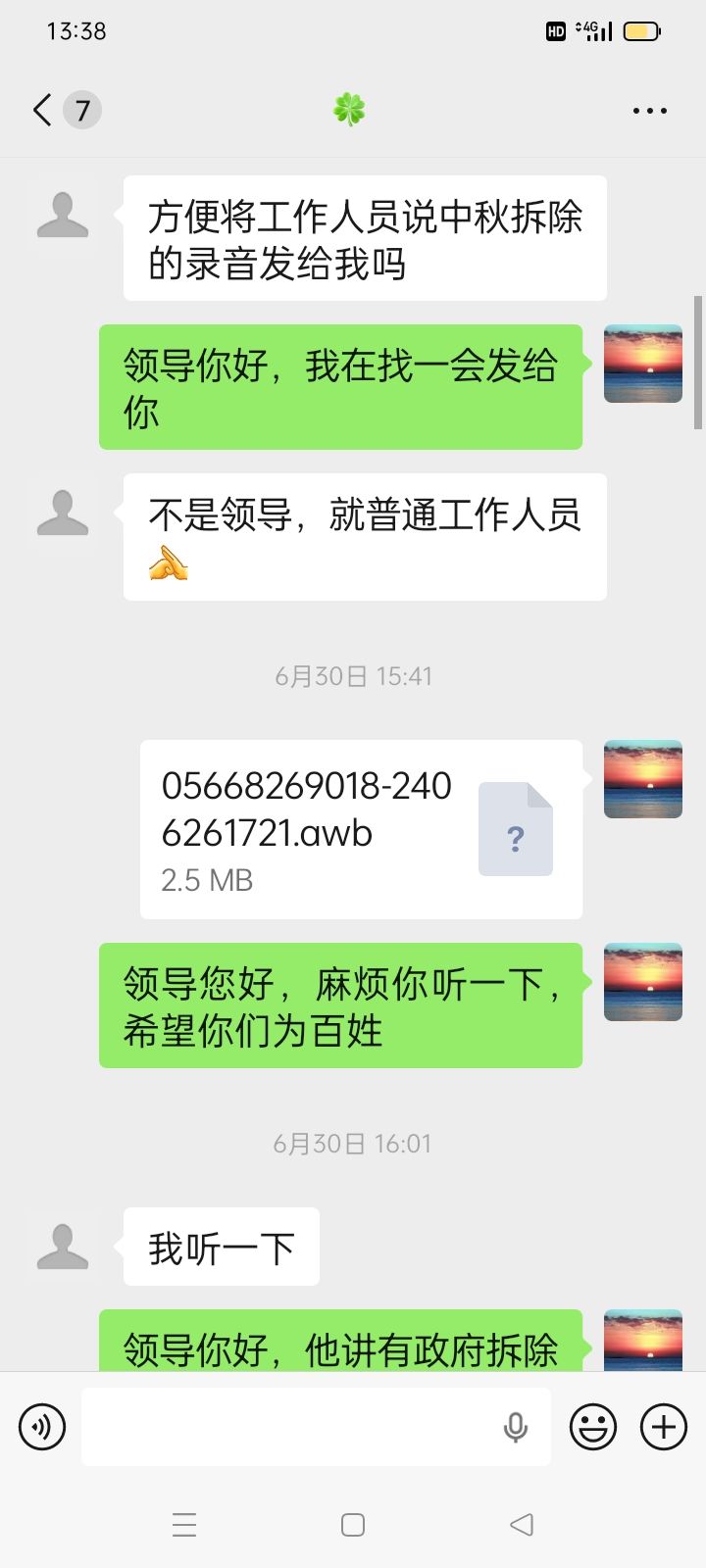Open the emoji picker
This screenshot has height=1568, width=706.
coord(593,1426)
